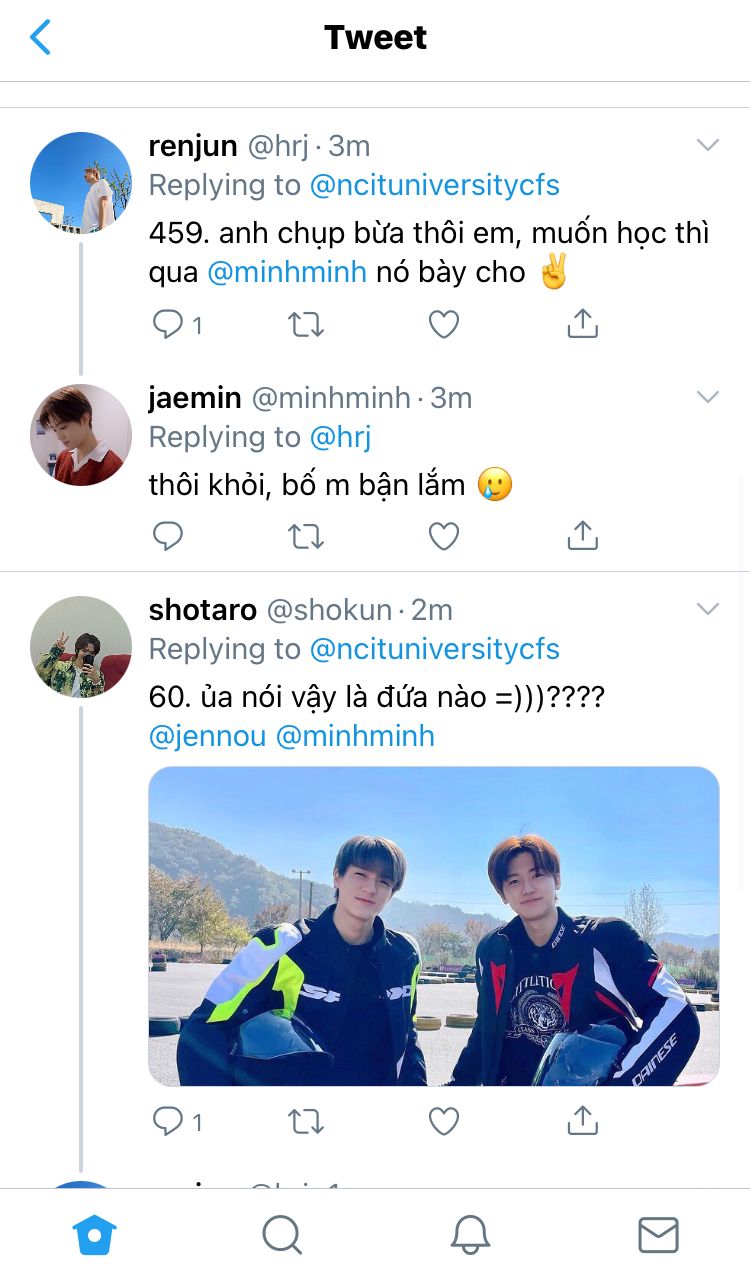Retweet renjun's tweet
750x1287 pixels.
306,324
